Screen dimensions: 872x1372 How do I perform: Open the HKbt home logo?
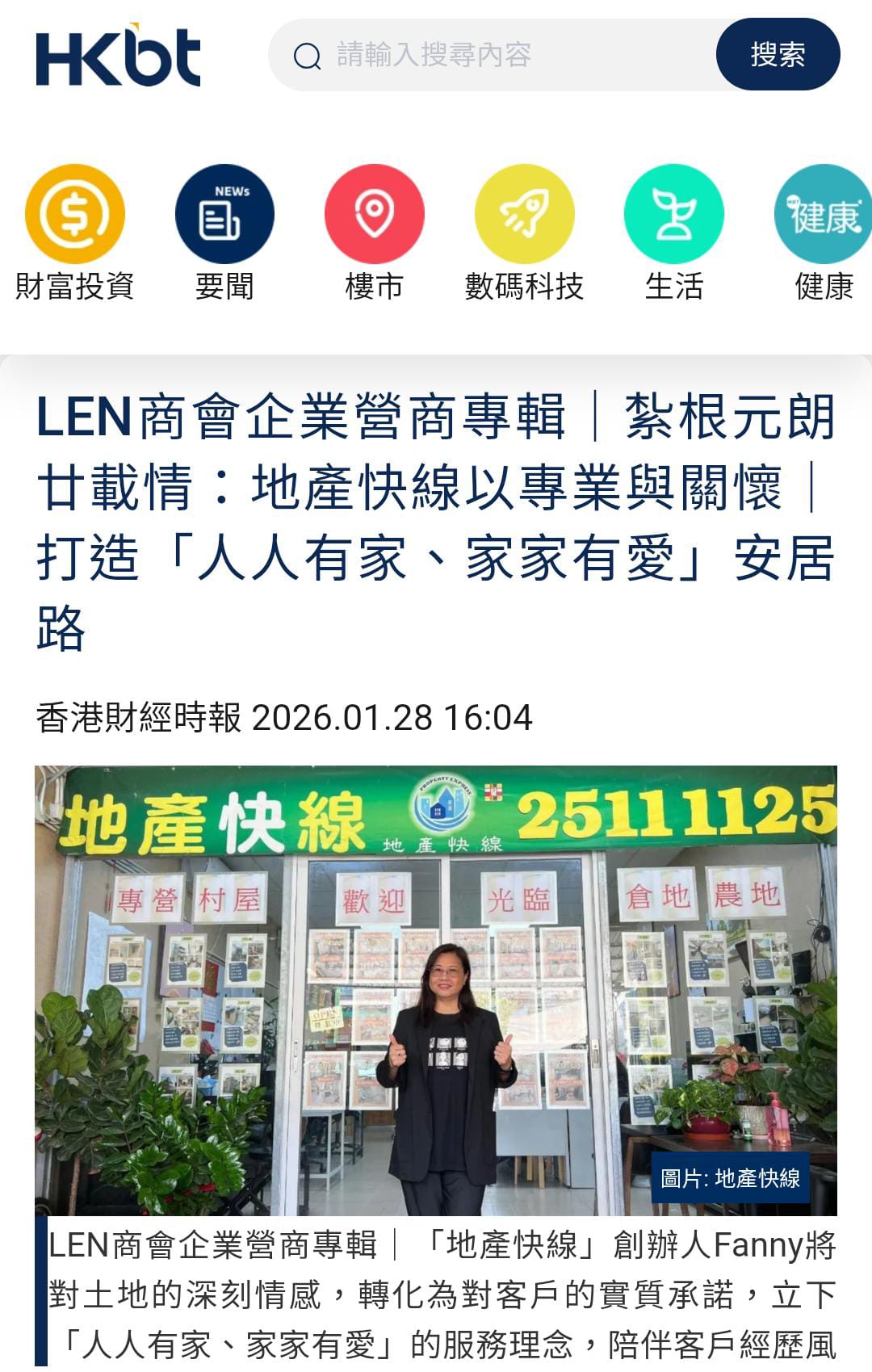(x=118, y=57)
